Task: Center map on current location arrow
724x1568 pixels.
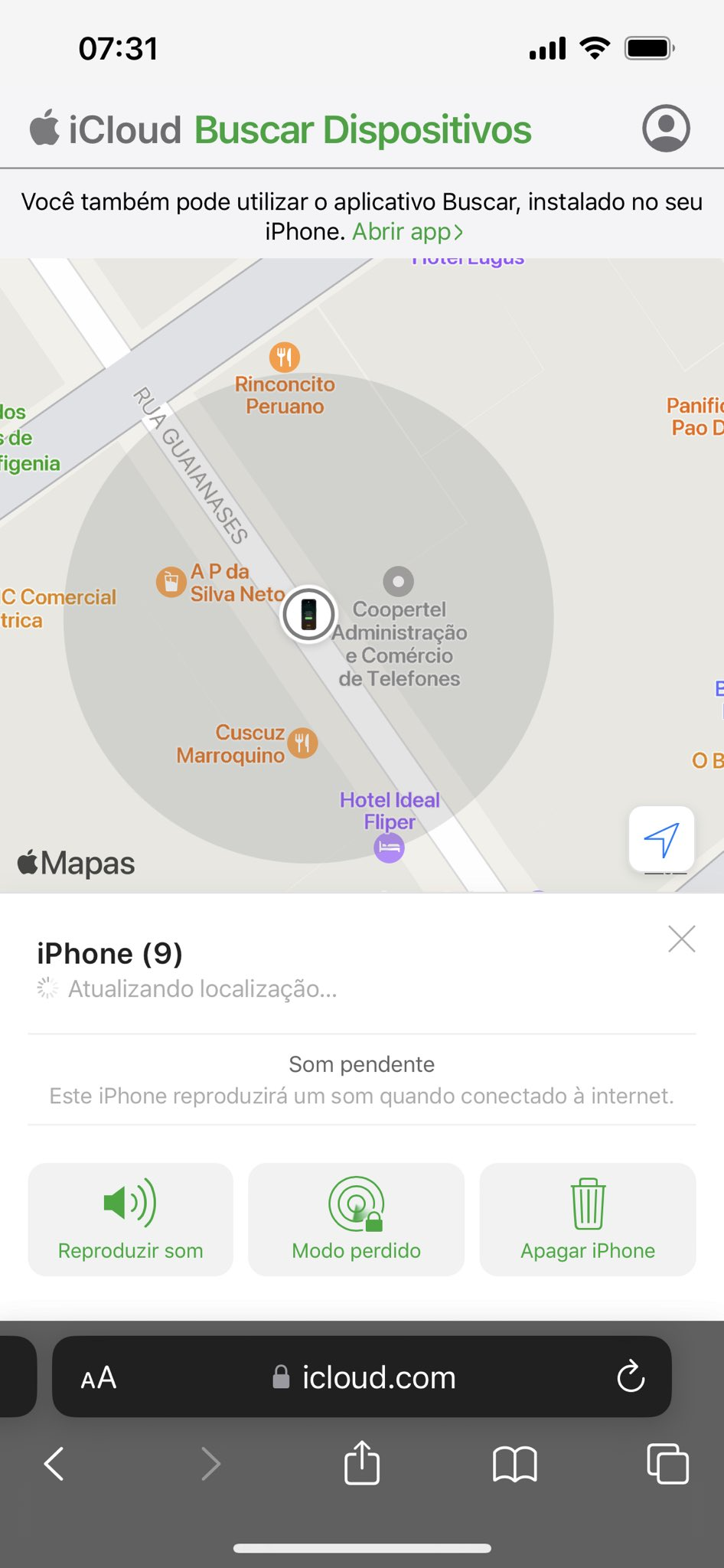Action: click(x=661, y=839)
